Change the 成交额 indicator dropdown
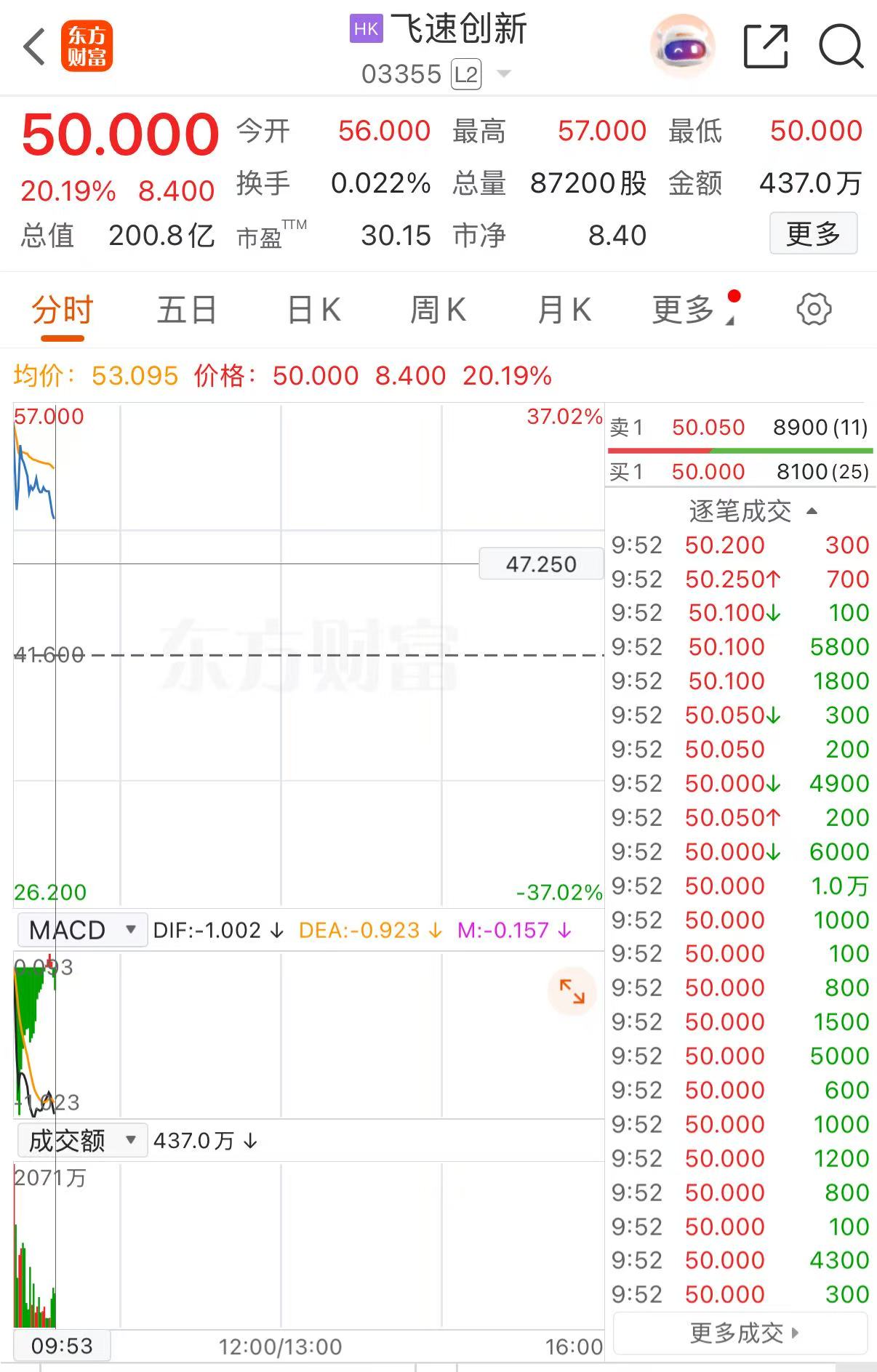 tap(81, 1141)
